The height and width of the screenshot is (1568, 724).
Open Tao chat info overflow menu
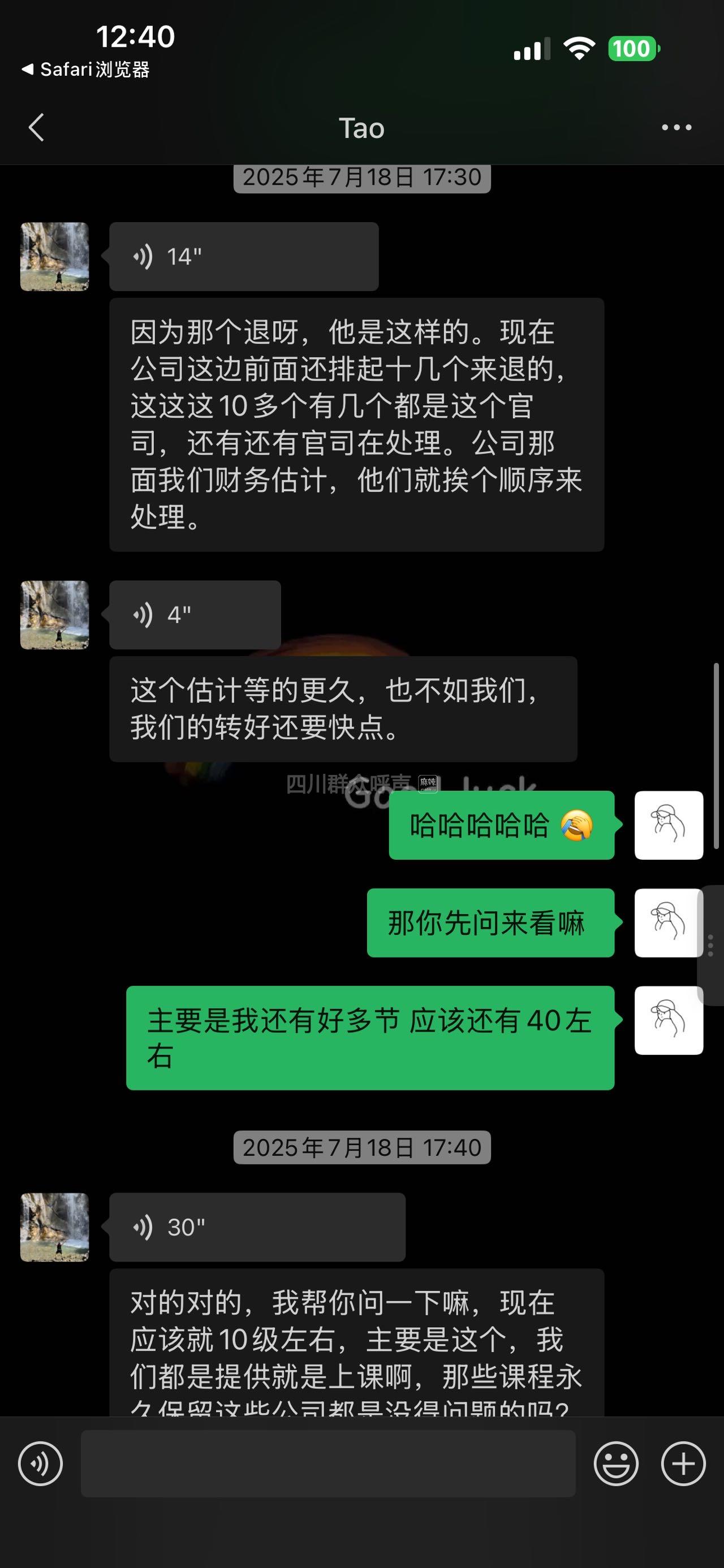[x=676, y=128]
